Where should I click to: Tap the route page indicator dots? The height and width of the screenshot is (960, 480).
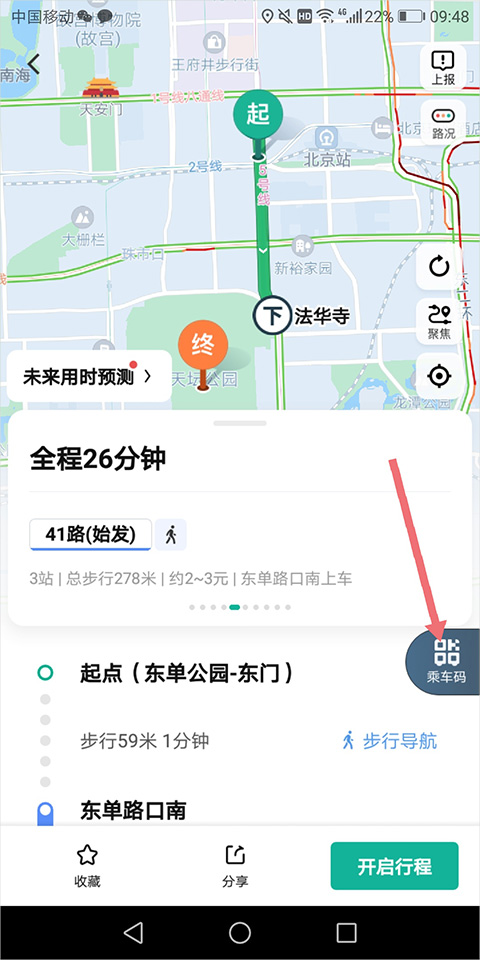pos(240,607)
